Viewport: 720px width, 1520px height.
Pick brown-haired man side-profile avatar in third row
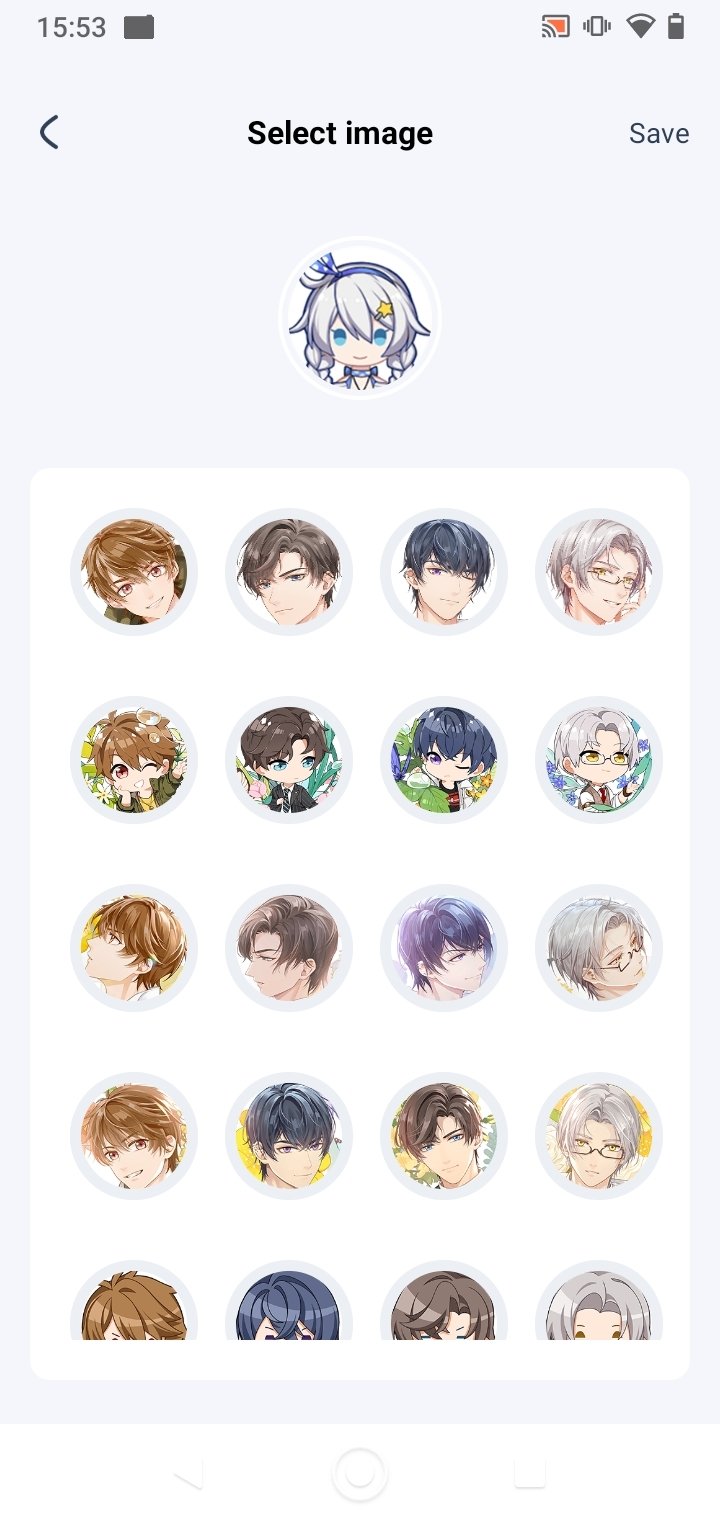(x=289, y=948)
